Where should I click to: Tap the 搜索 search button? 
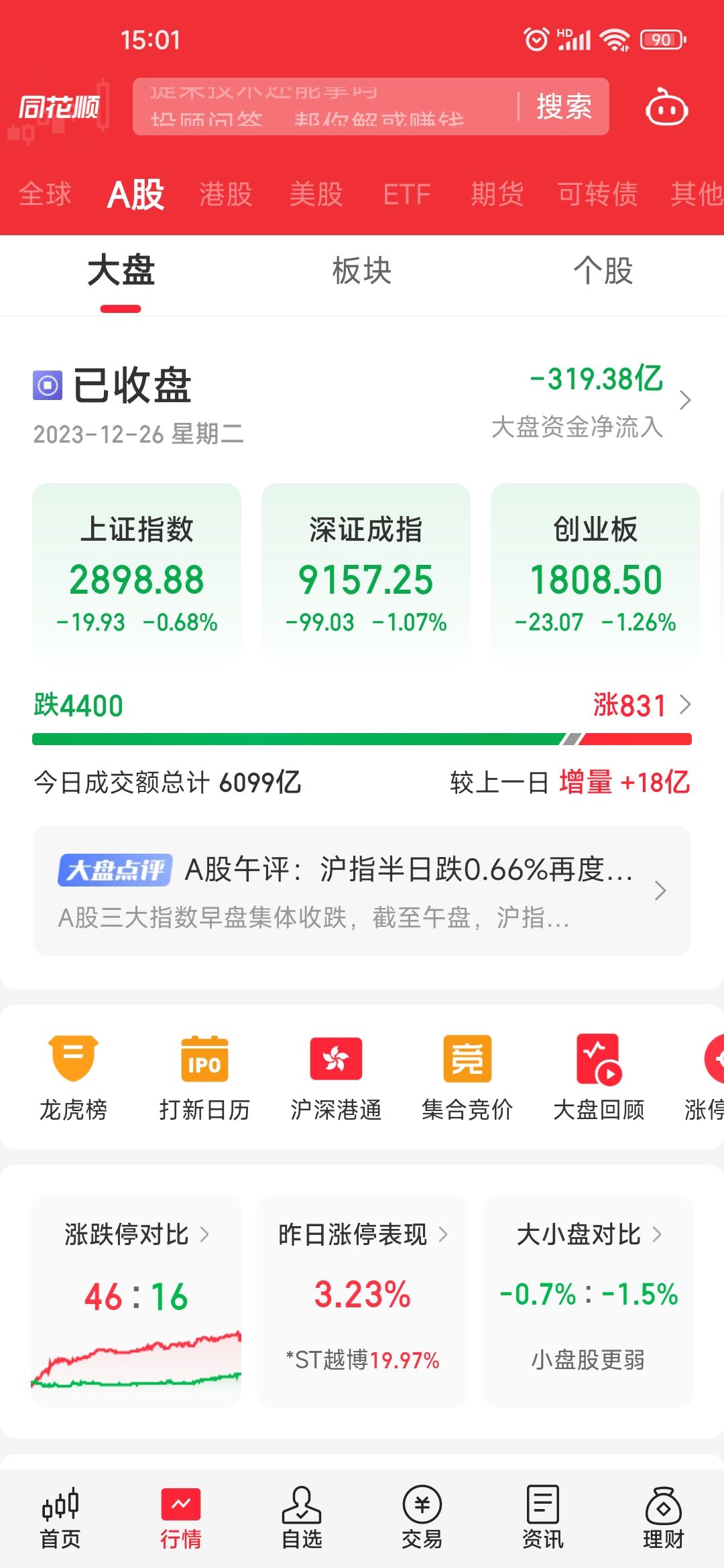click(x=564, y=107)
